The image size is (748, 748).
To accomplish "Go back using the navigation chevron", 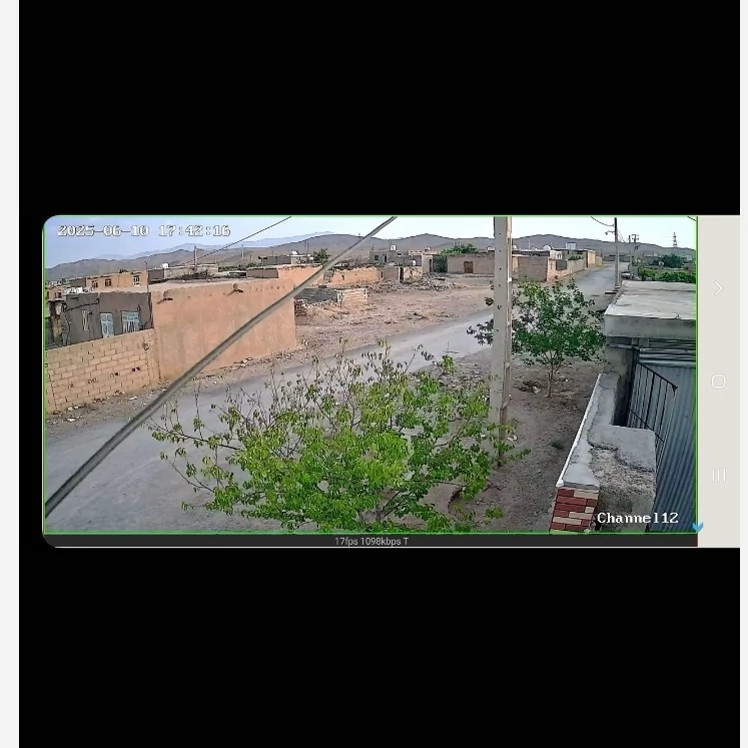I will coord(718,288).
